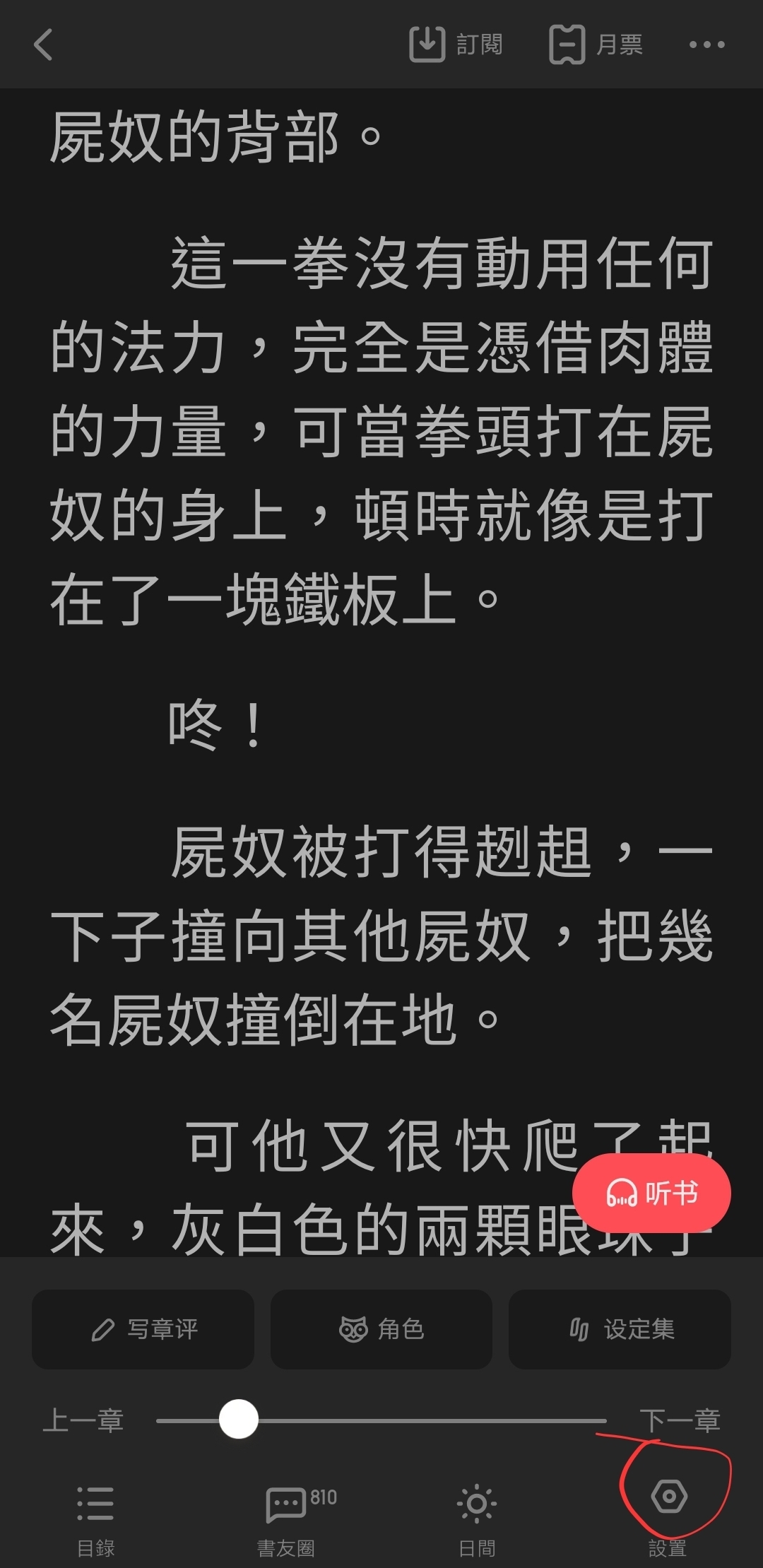763x1568 pixels.
Task: Open the 设定集 settings collection
Action: (x=620, y=1329)
